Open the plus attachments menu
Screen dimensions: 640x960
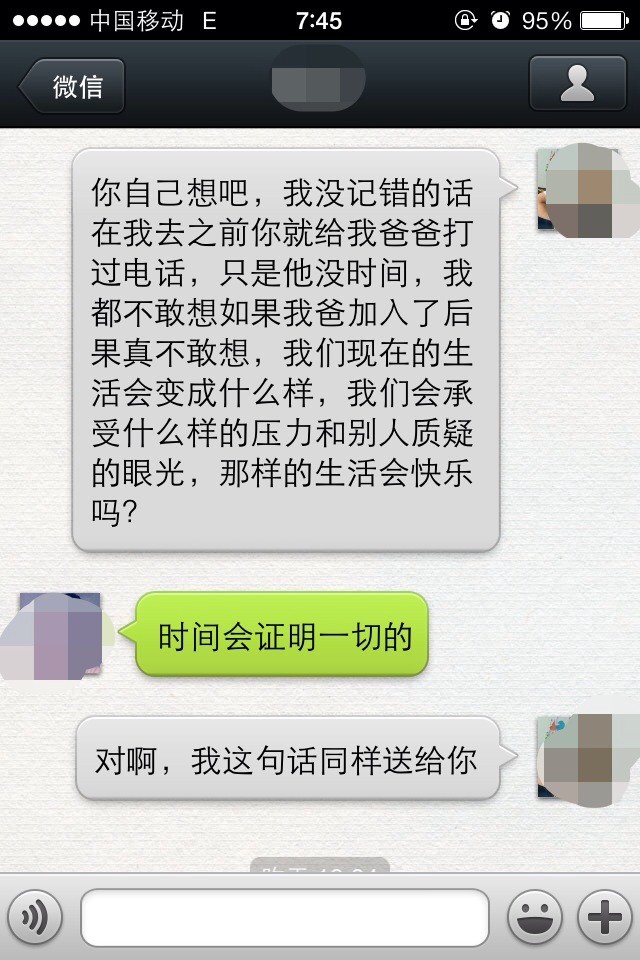point(604,917)
